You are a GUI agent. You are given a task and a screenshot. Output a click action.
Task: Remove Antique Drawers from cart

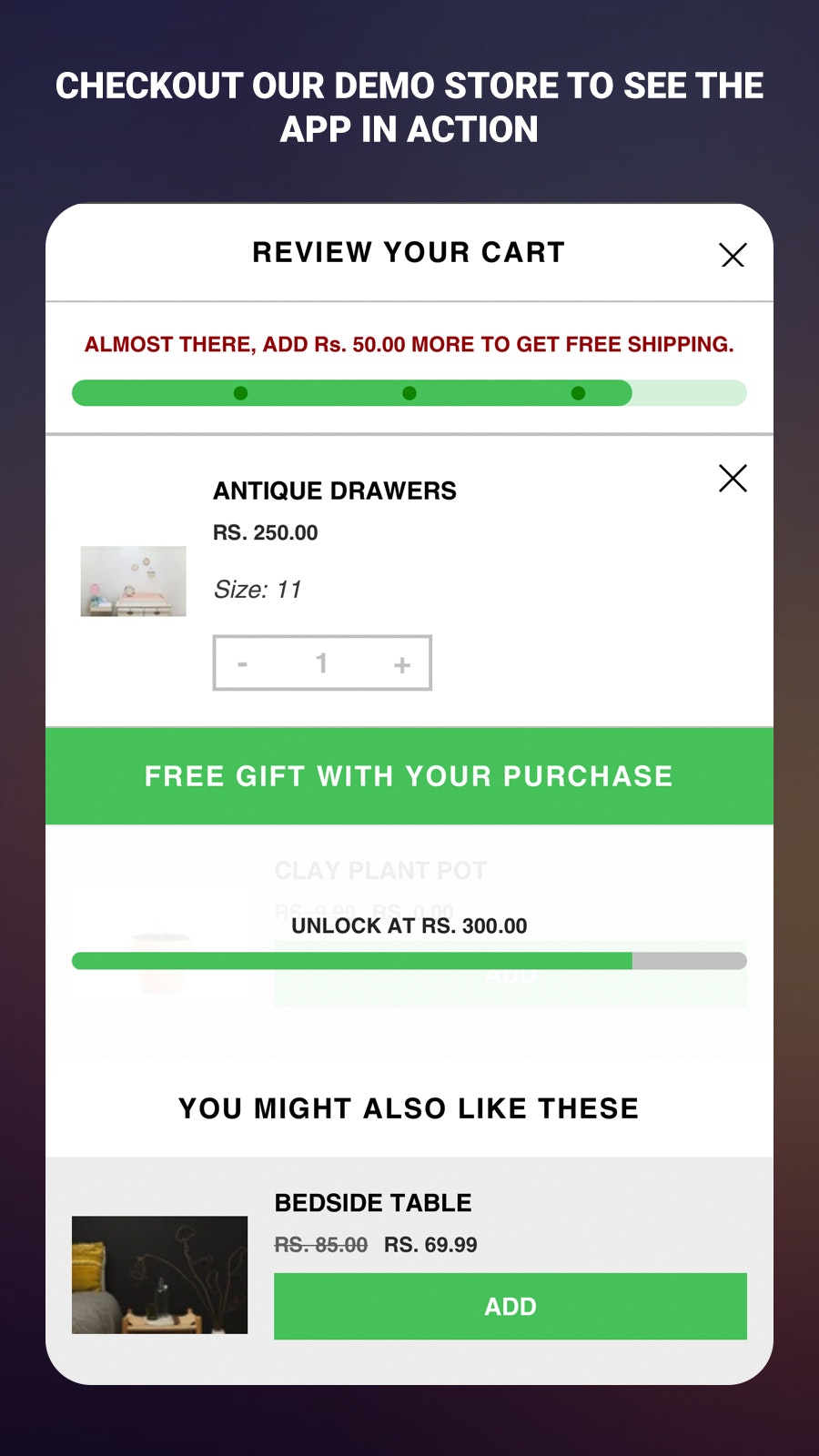tap(733, 478)
